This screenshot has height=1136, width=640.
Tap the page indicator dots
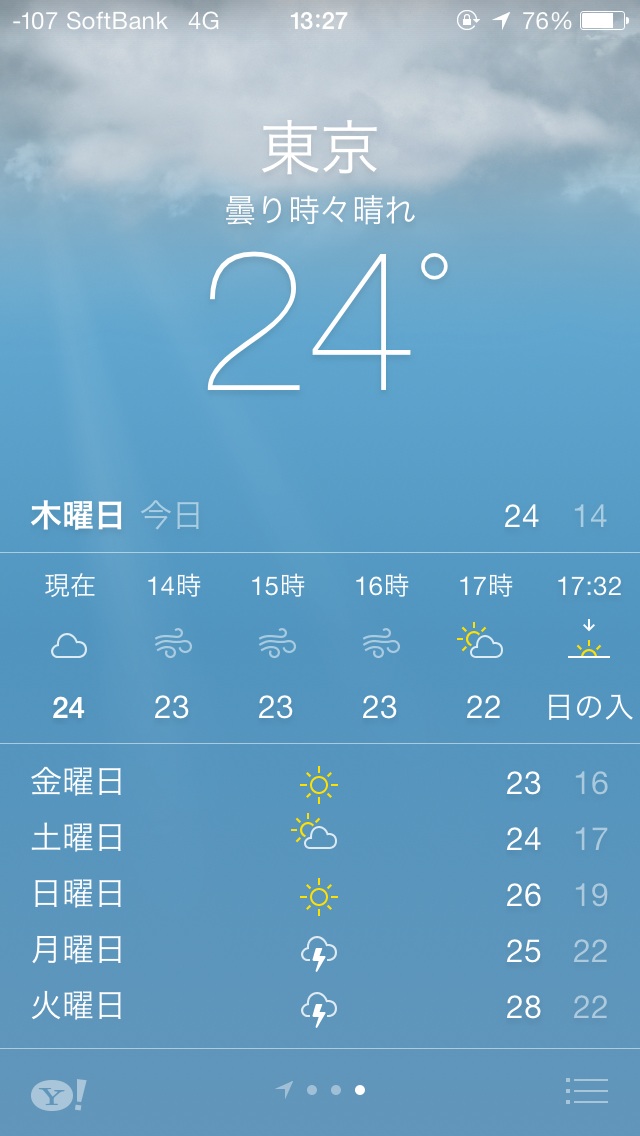(321, 1091)
